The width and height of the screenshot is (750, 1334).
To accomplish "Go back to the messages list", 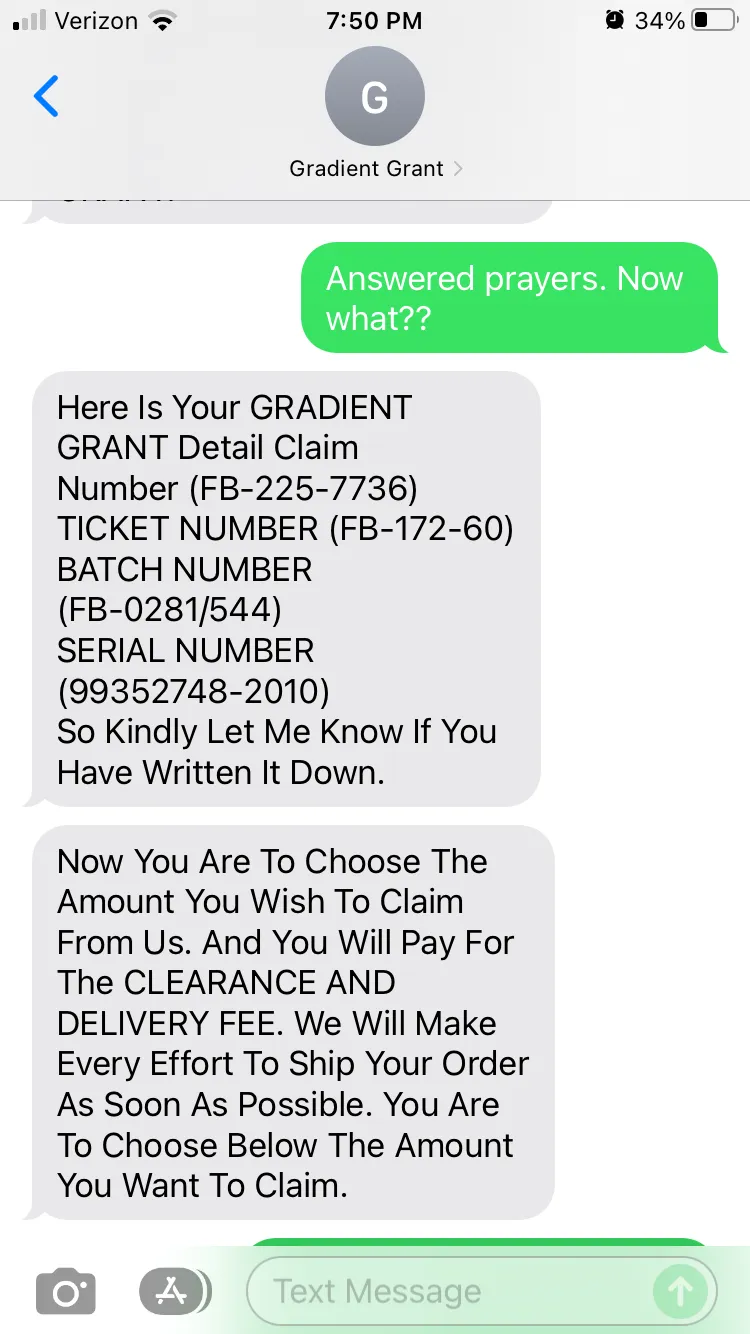I will 46,97.
